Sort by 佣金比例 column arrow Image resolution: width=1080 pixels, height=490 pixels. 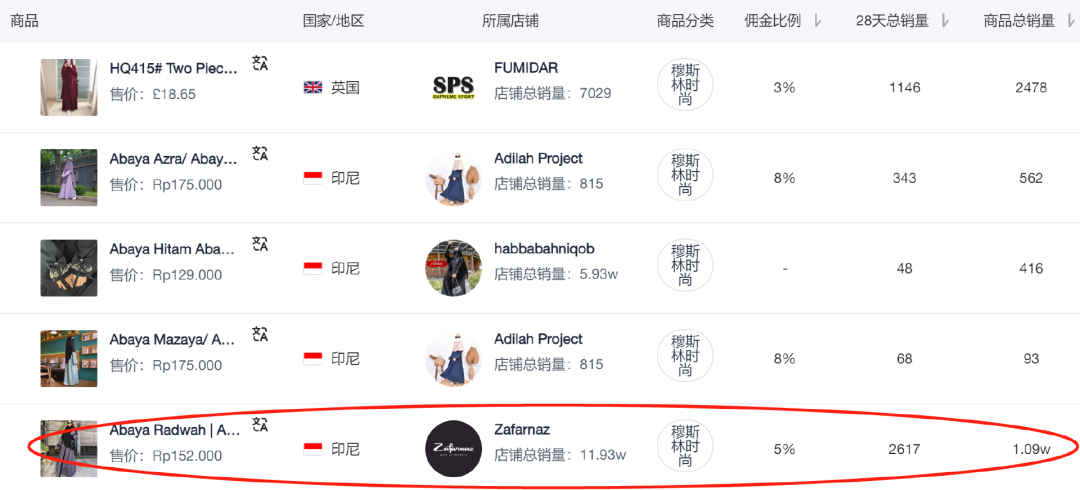click(818, 21)
